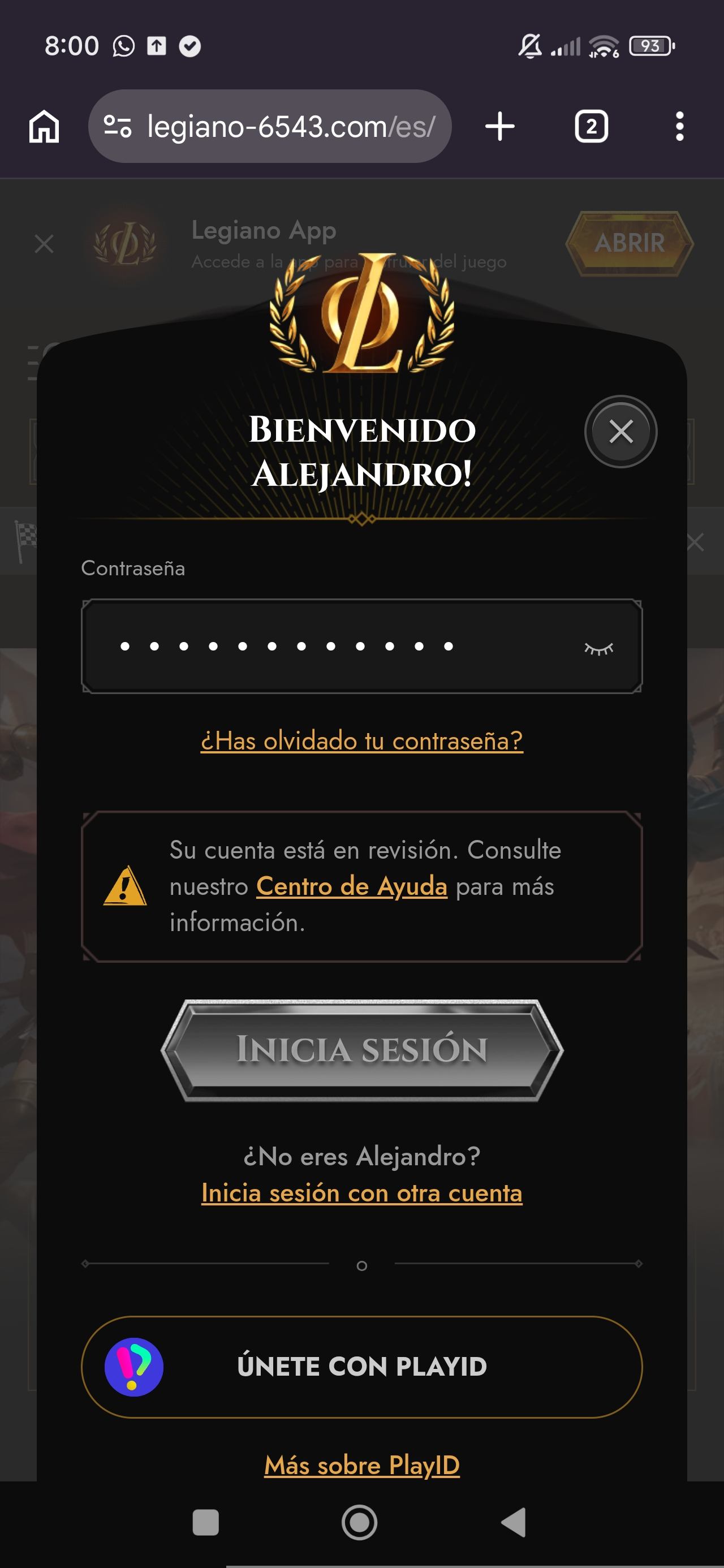View the open tabs switcher
This screenshot has width=724, height=1568.
pyautogui.click(x=591, y=127)
